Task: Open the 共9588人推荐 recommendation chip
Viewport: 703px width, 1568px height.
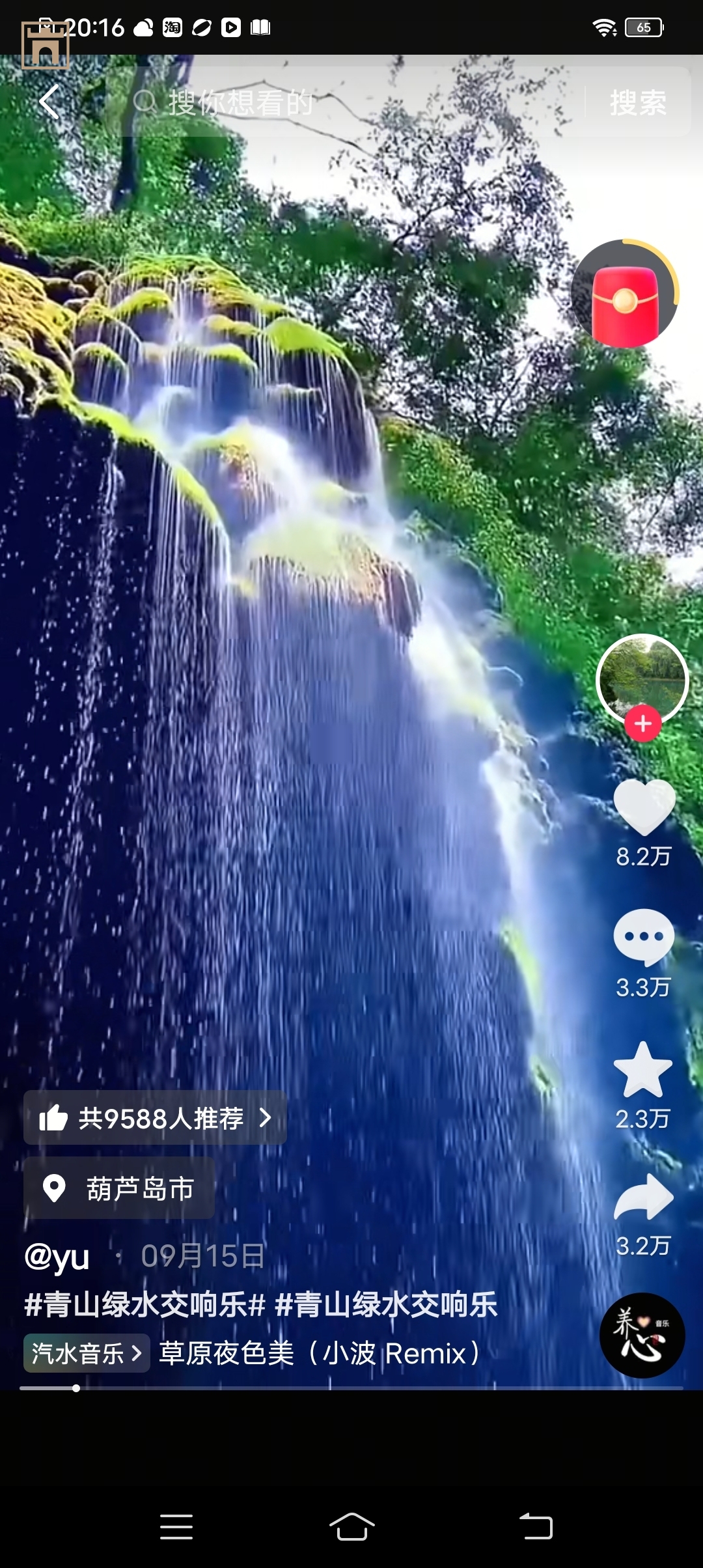Action: pos(155,1118)
